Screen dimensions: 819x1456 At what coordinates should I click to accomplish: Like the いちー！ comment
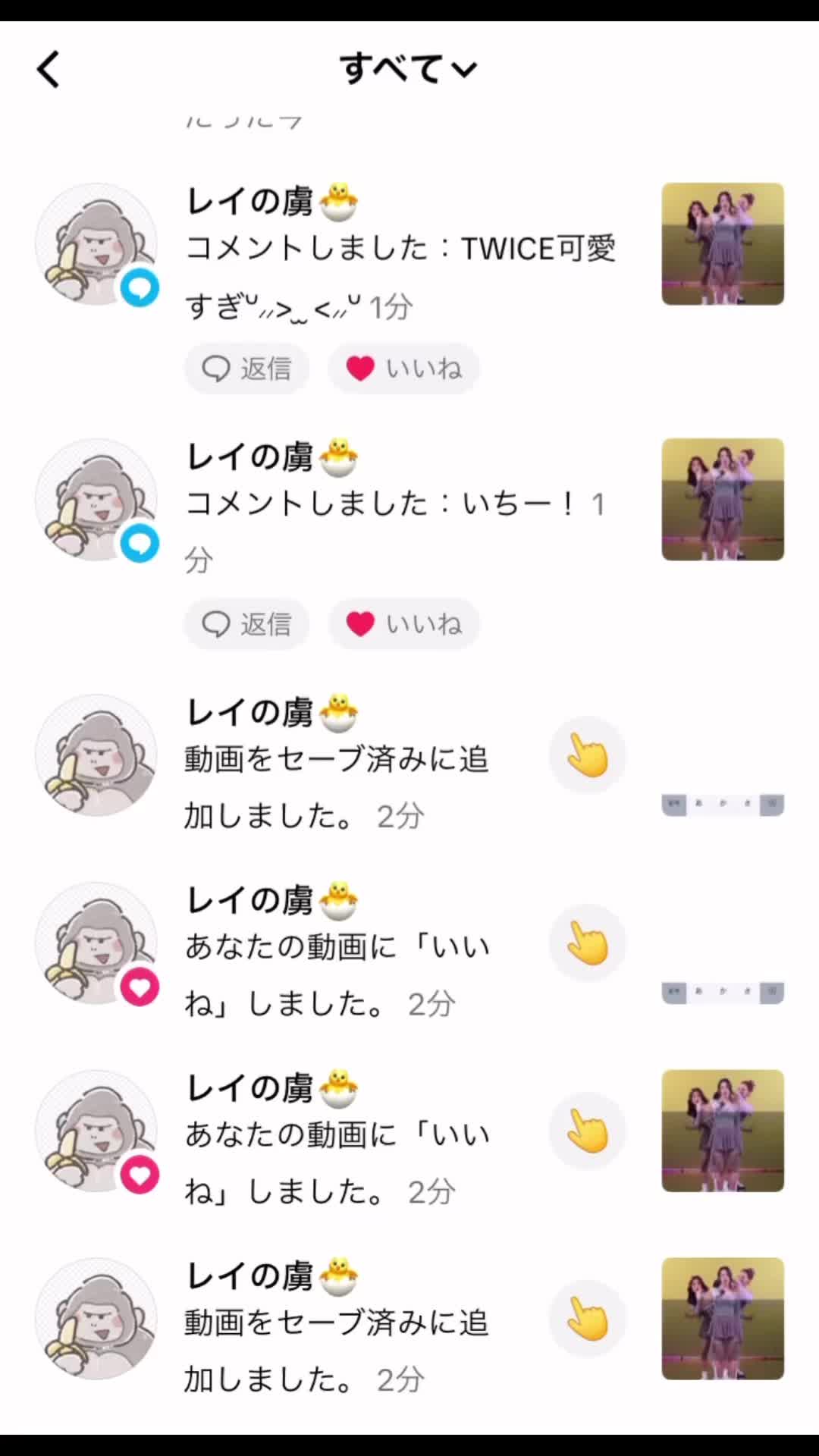[x=403, y=624]
